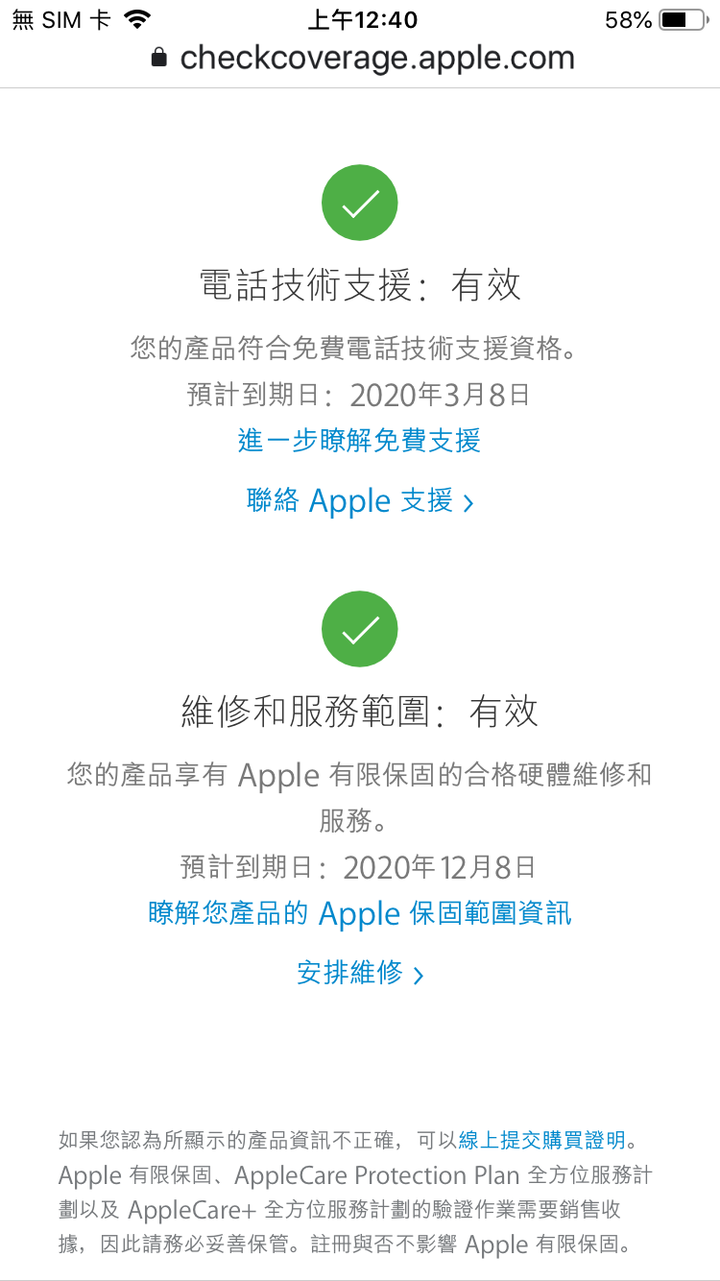Tap the checkcoverage.apple.com address bar
This screenshot has width=720, height=1281.
click(x=362, y=58)
